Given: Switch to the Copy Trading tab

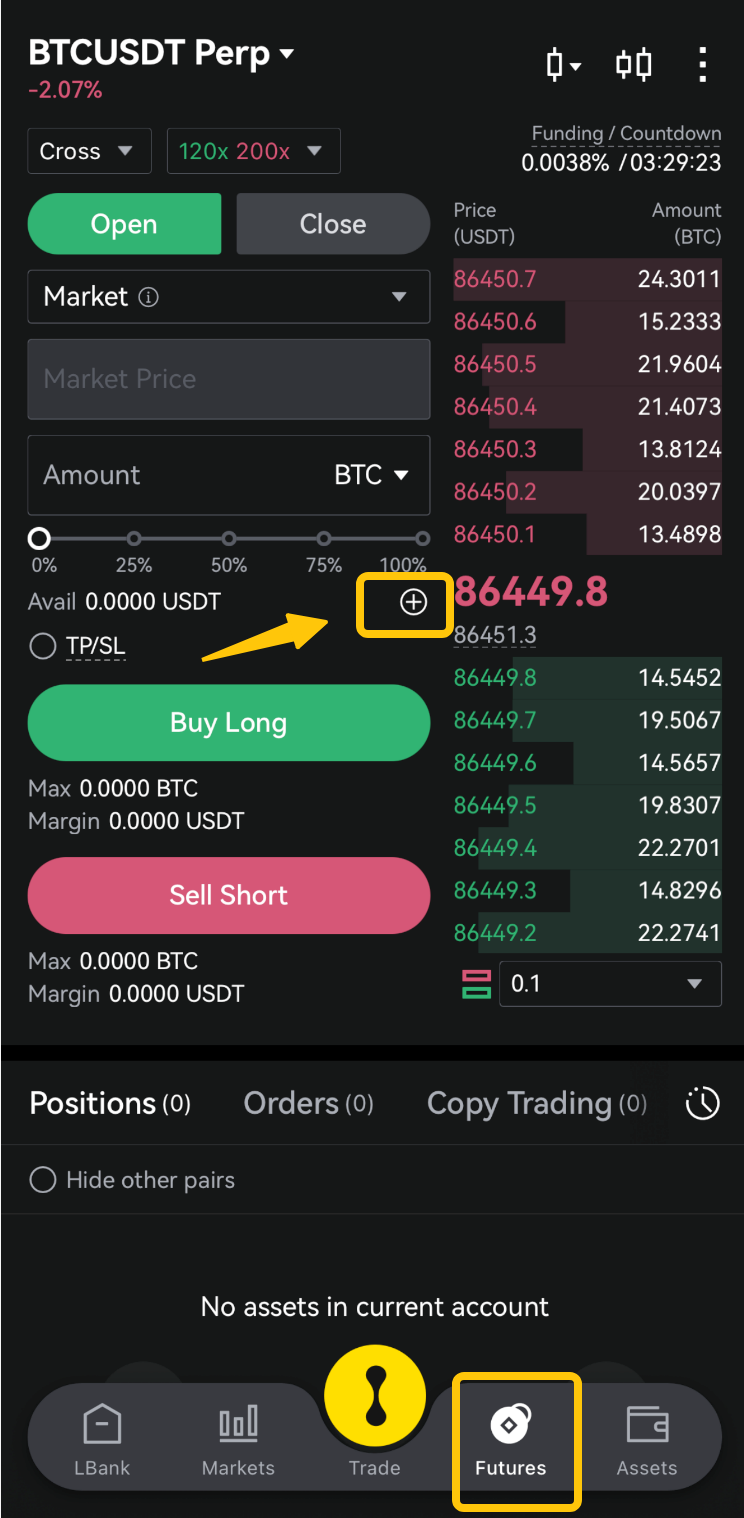Looking at the screenshot, I should [x=537, y=1104].
